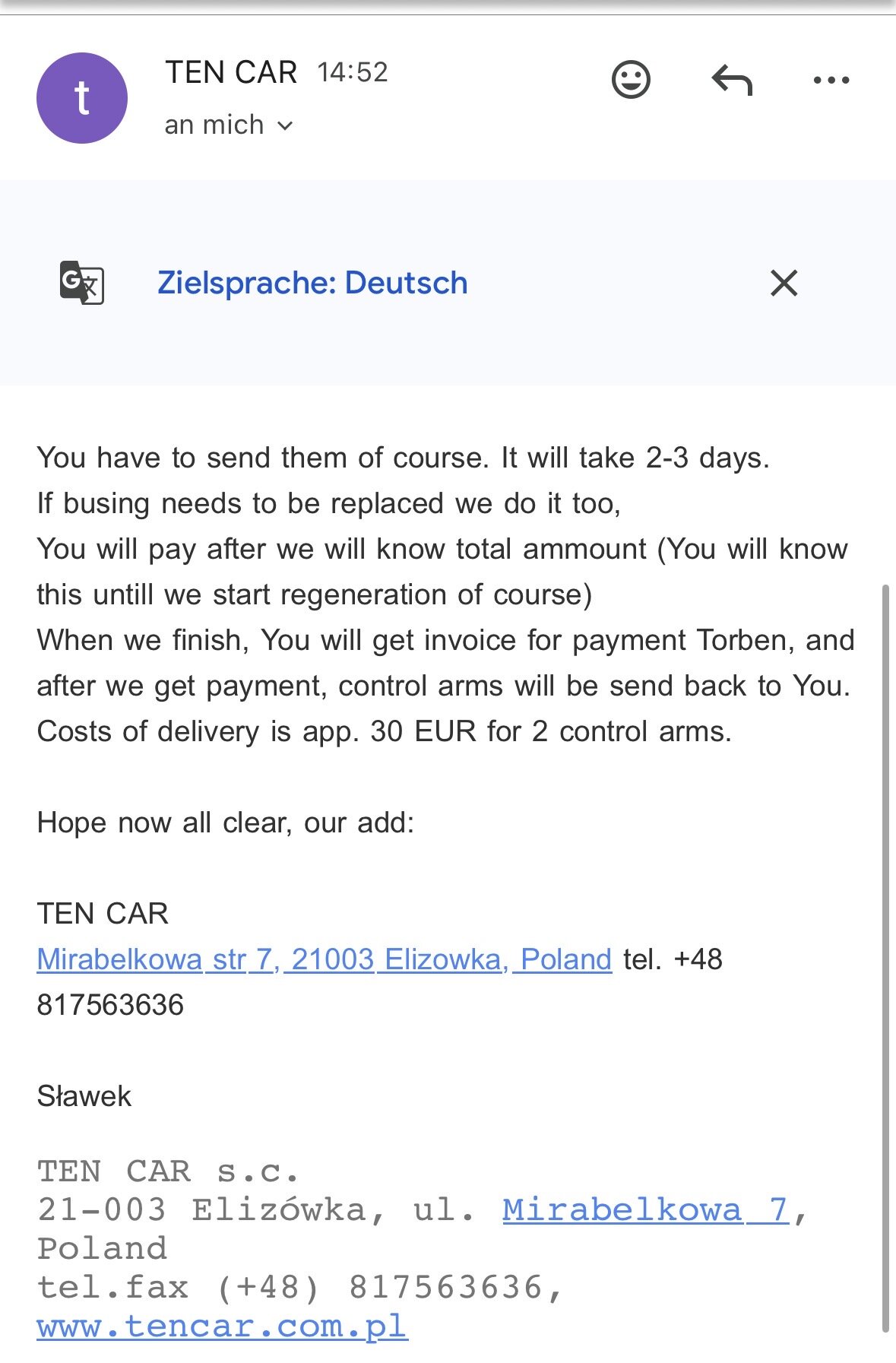Visit the www.tencar.com.pl website link
The image size is (896, 1363).
coord(222,1327)
